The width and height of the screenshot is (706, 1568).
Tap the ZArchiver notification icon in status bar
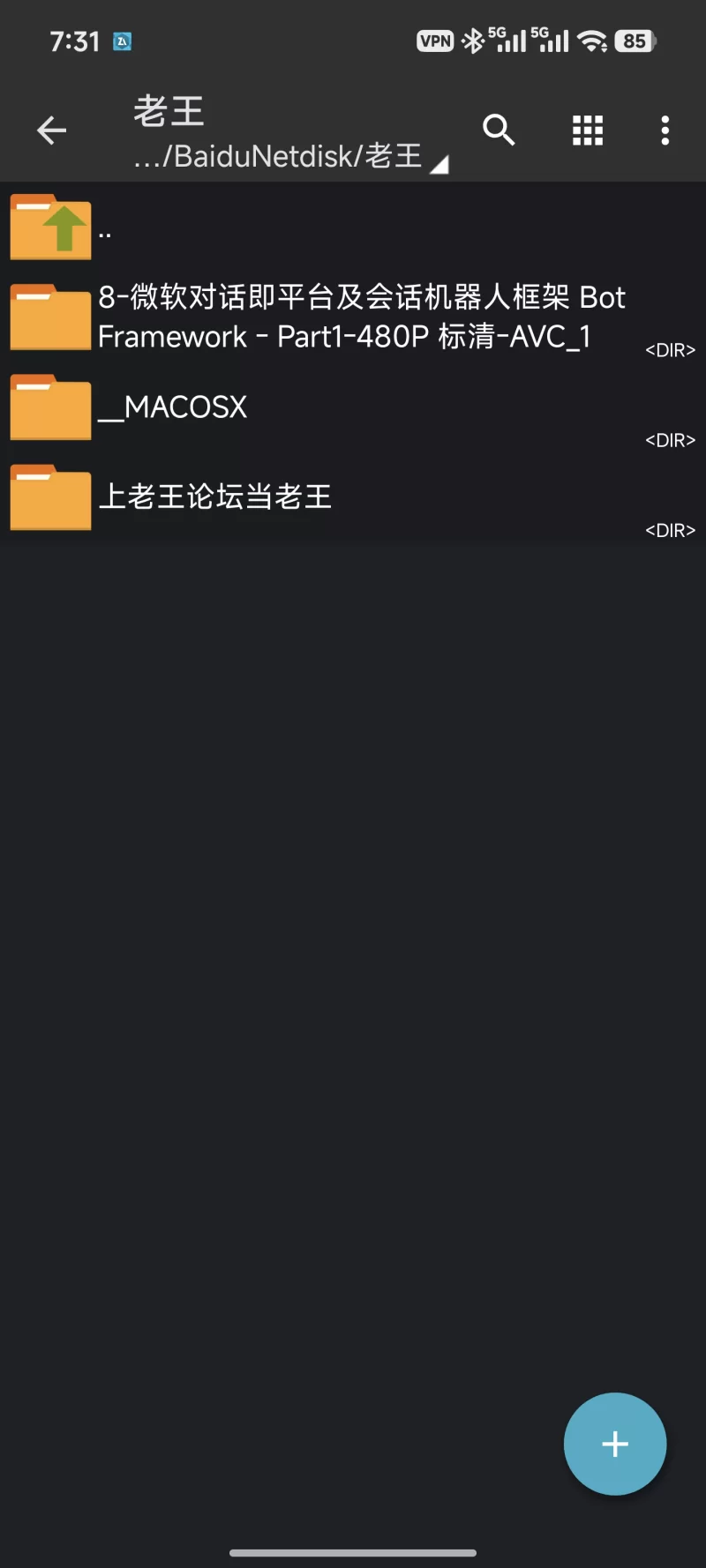pos(124,41)
